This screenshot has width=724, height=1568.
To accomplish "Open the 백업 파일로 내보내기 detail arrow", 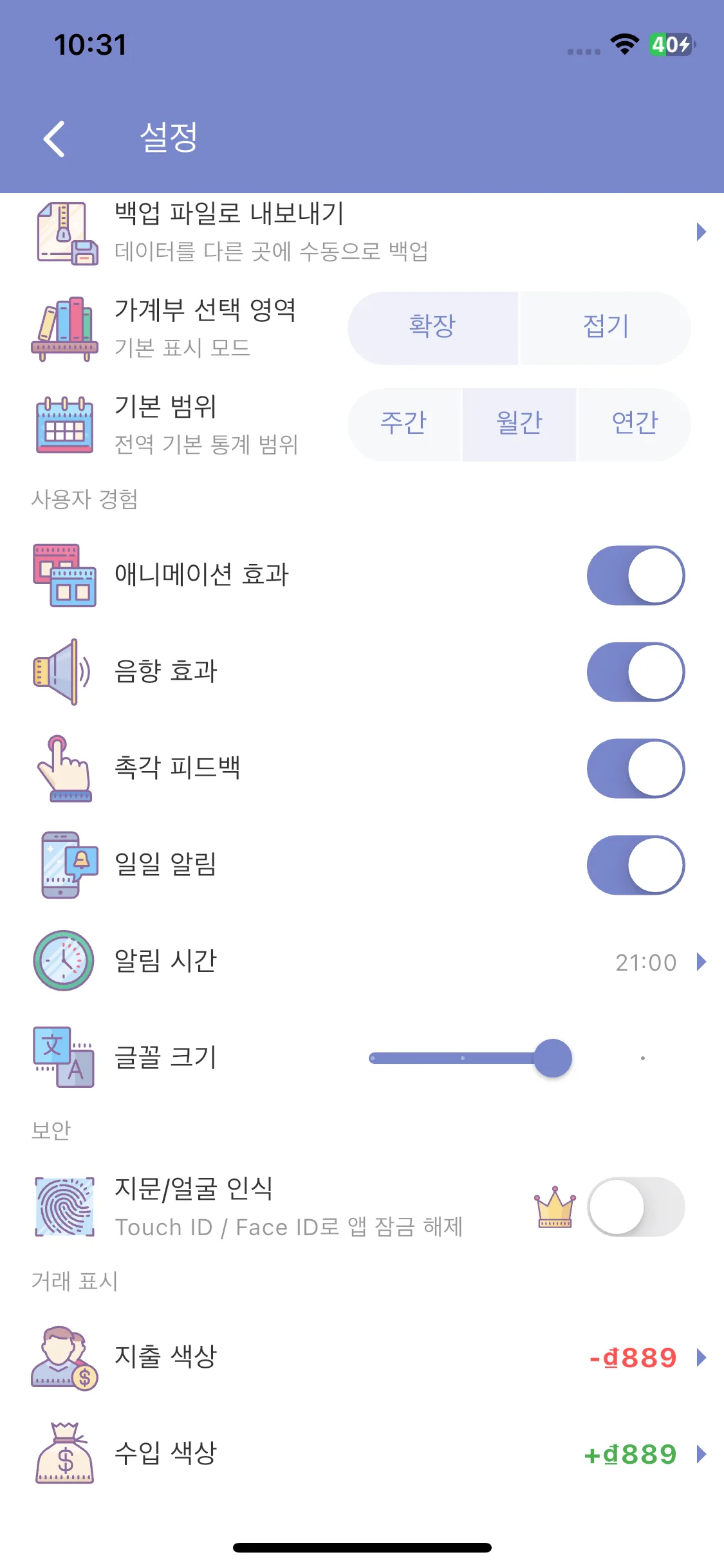I will tap(701, 232).
